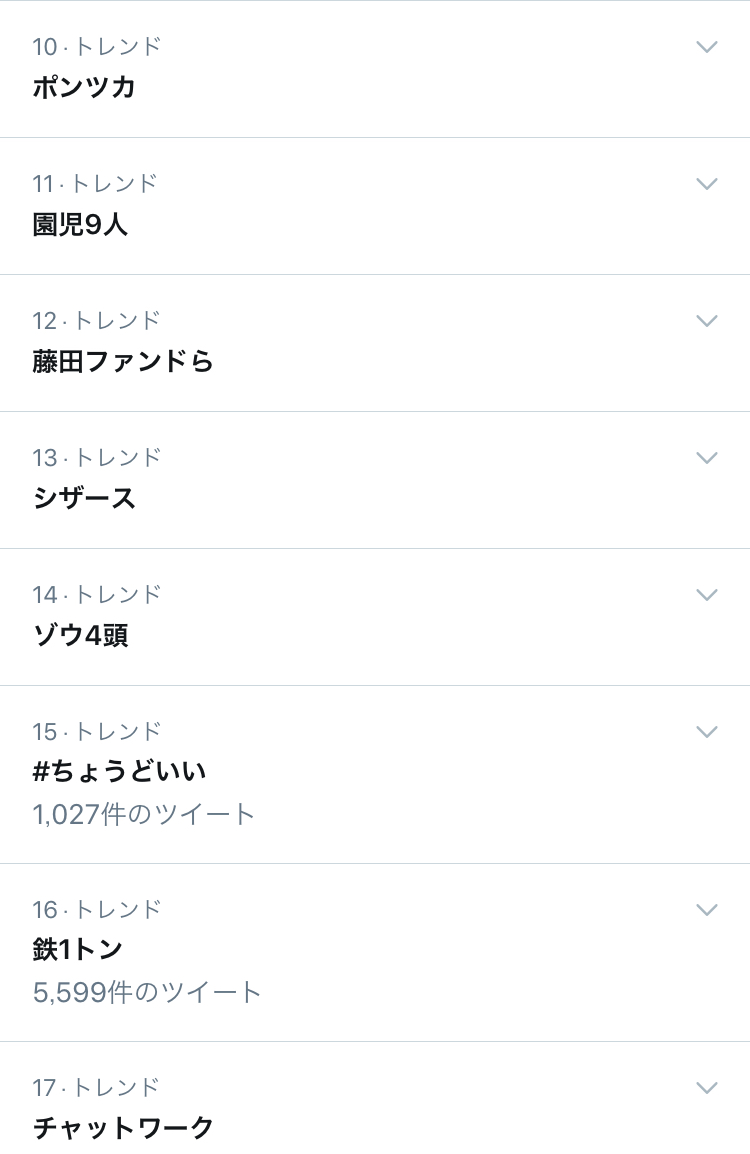
Task: Open the trend チャットワーク
Action: [123, 1128]
